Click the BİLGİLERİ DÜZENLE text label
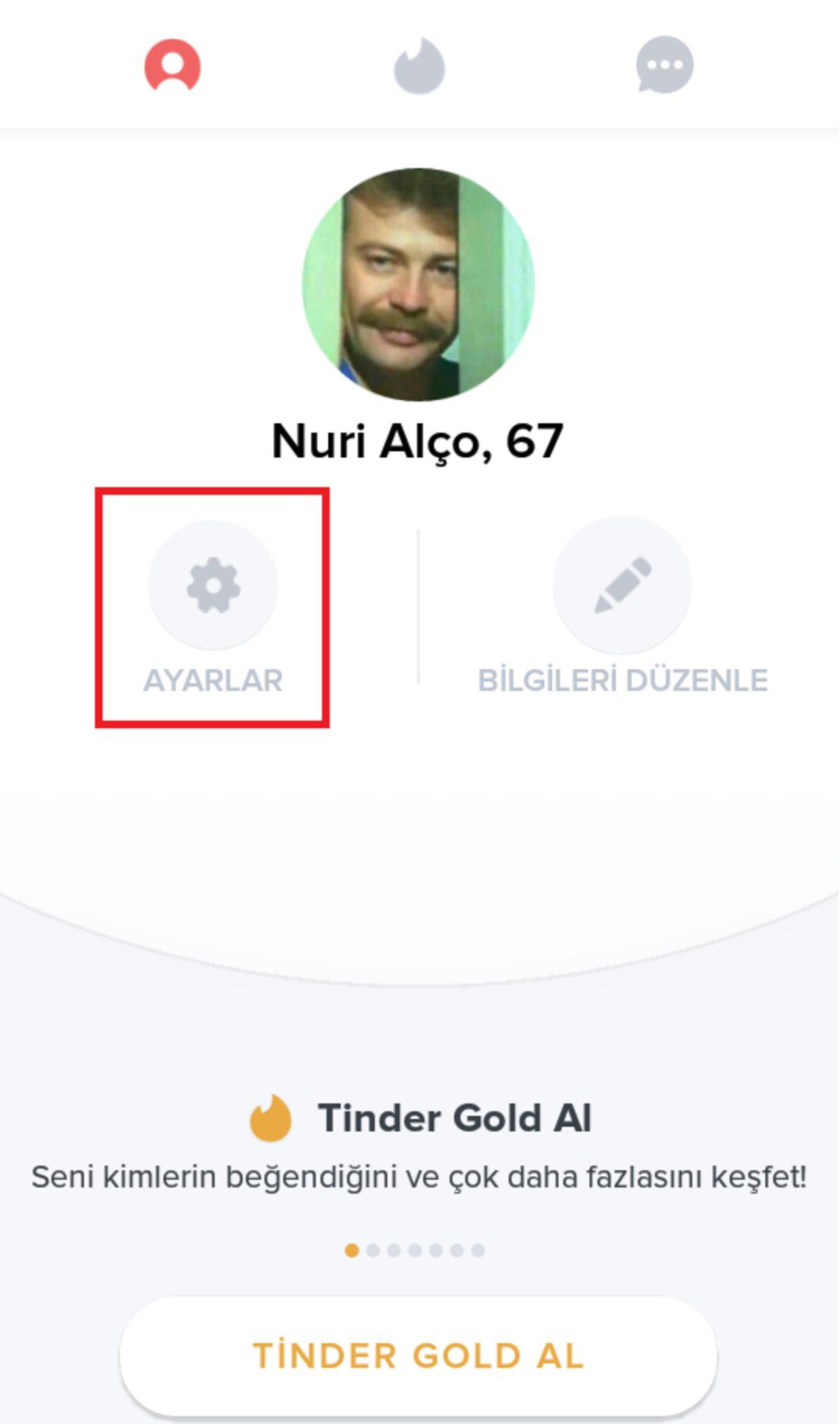Image resolution: width=840 pixels, height=1424 pixels. pos(625,678)
